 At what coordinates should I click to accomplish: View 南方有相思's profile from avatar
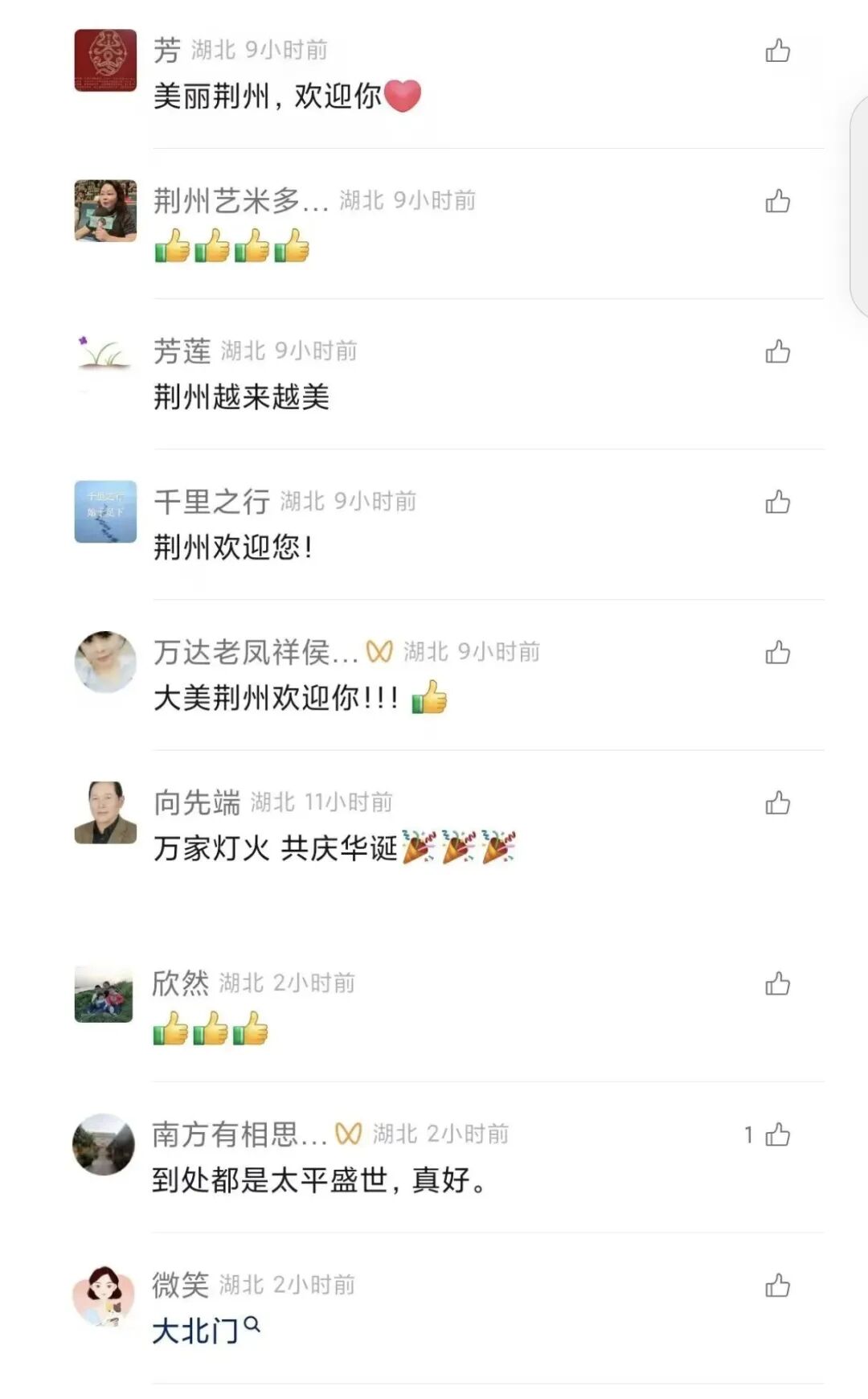coord(104,1144)
